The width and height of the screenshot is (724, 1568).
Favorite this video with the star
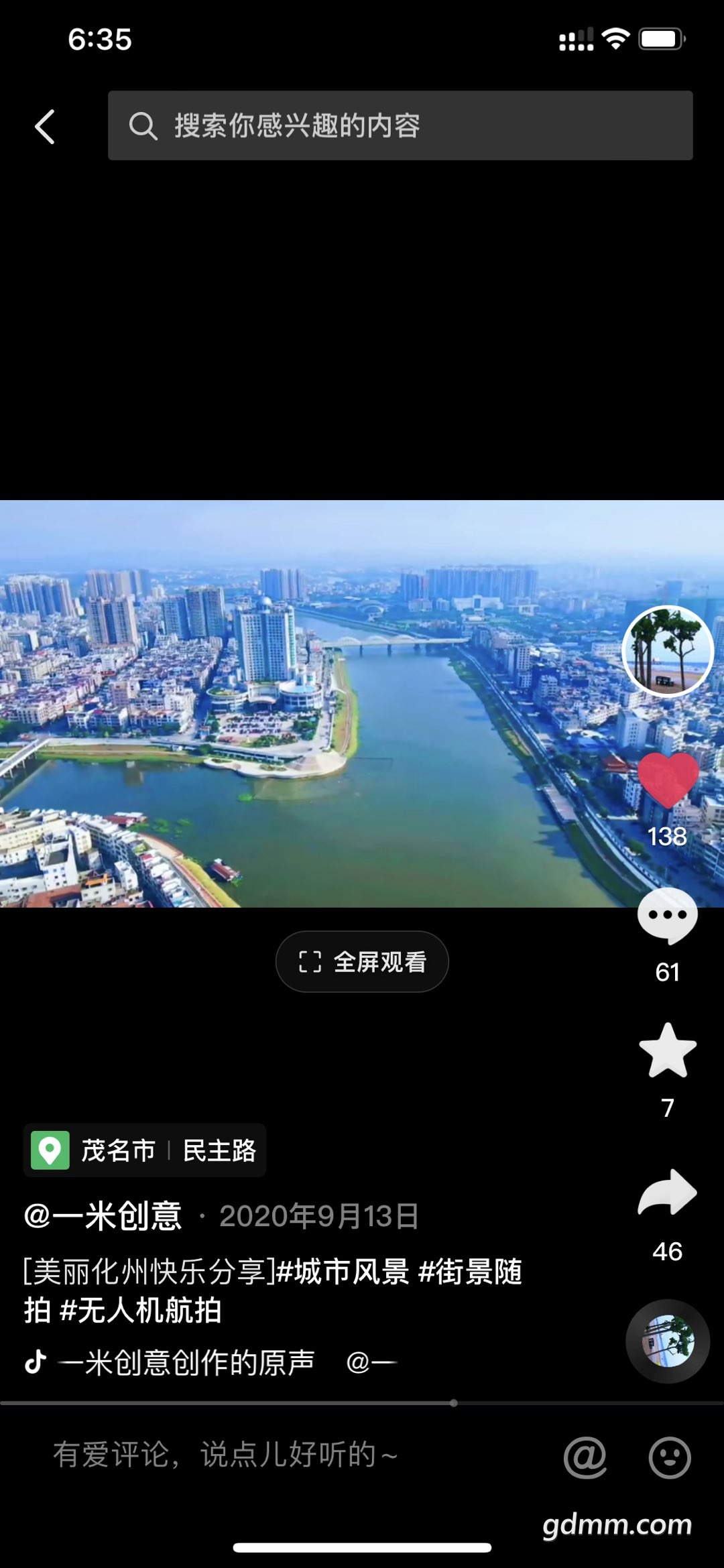click(668, 1050)
